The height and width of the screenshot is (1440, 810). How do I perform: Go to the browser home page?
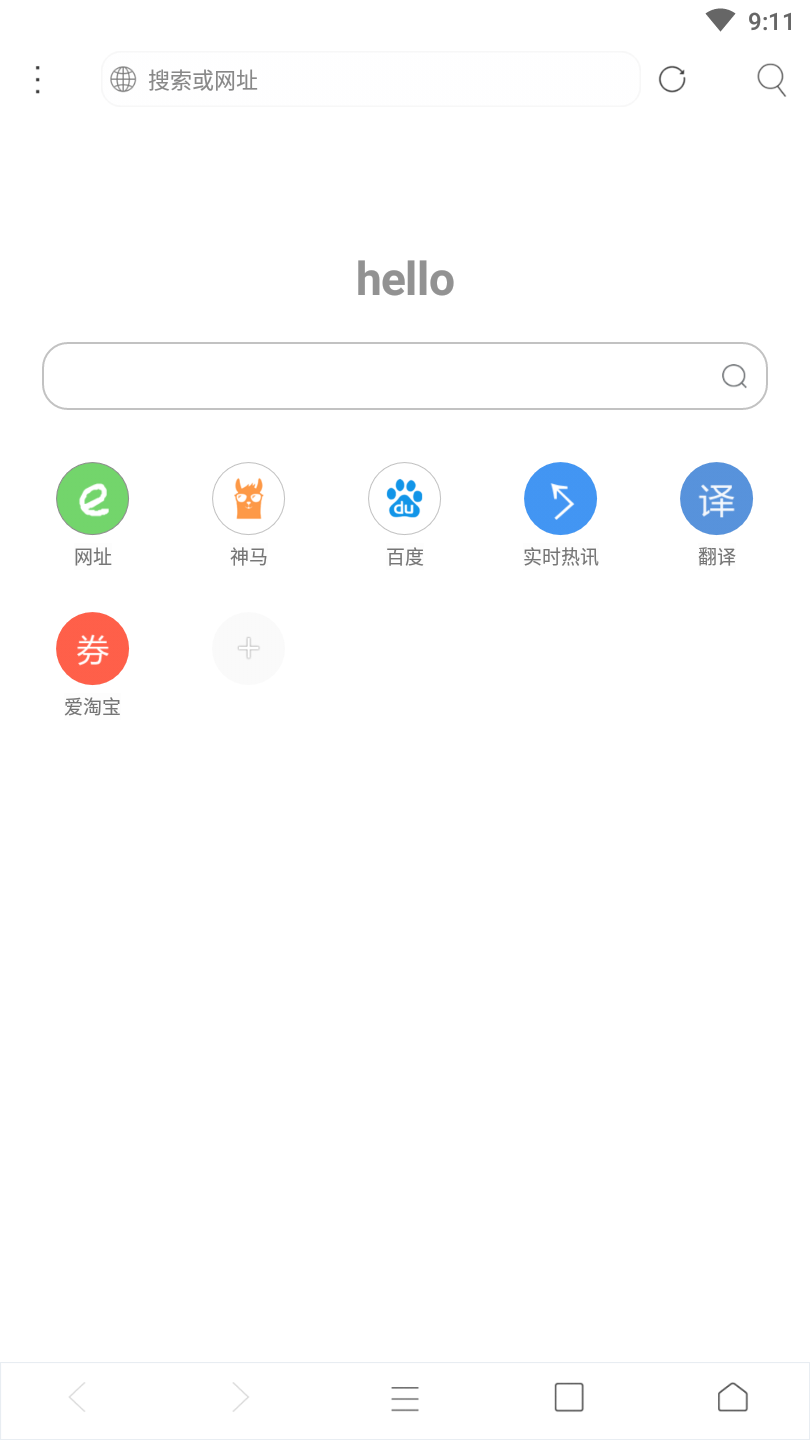pos(733,1397)
